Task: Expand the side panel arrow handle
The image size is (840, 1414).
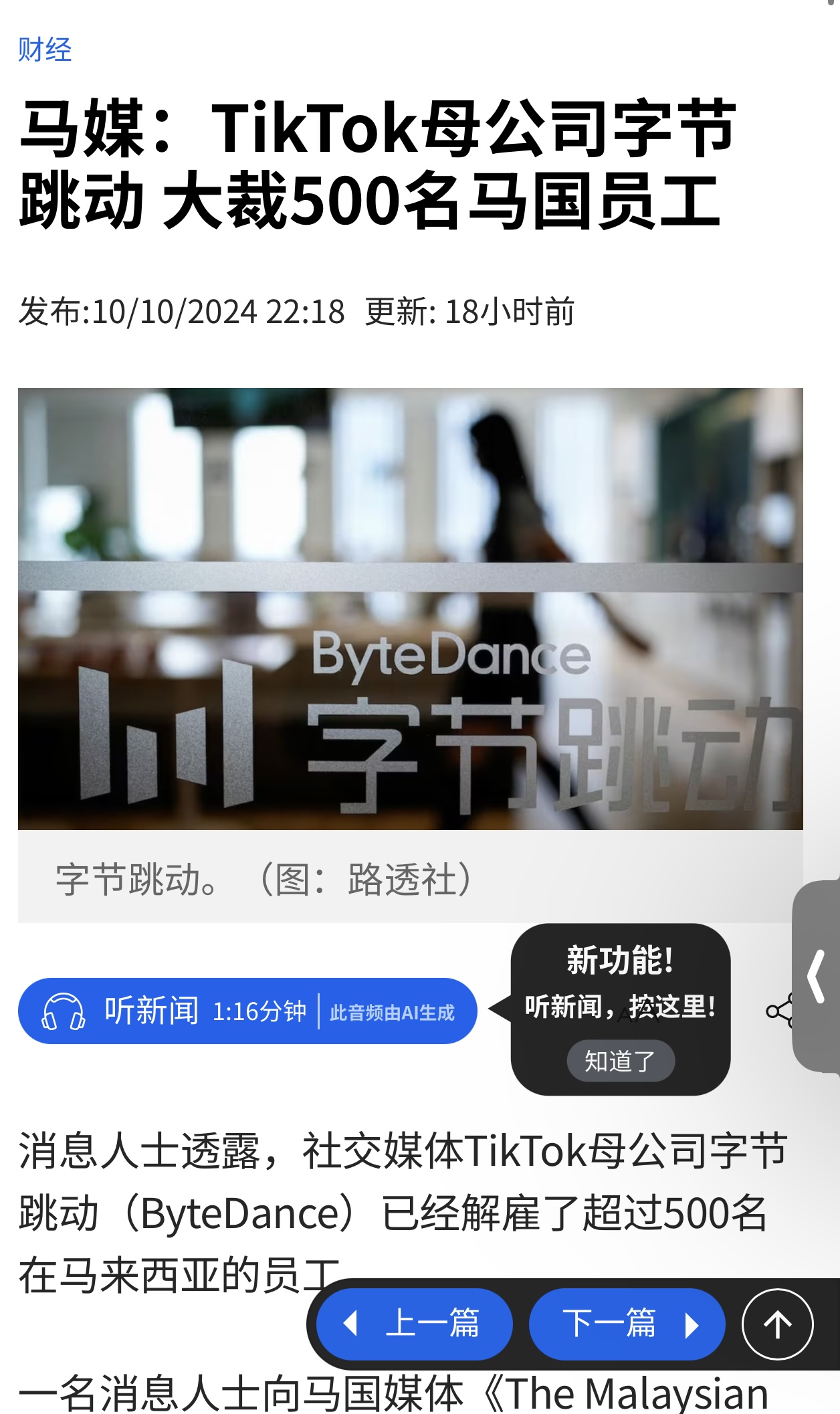Action: (817, 977)
